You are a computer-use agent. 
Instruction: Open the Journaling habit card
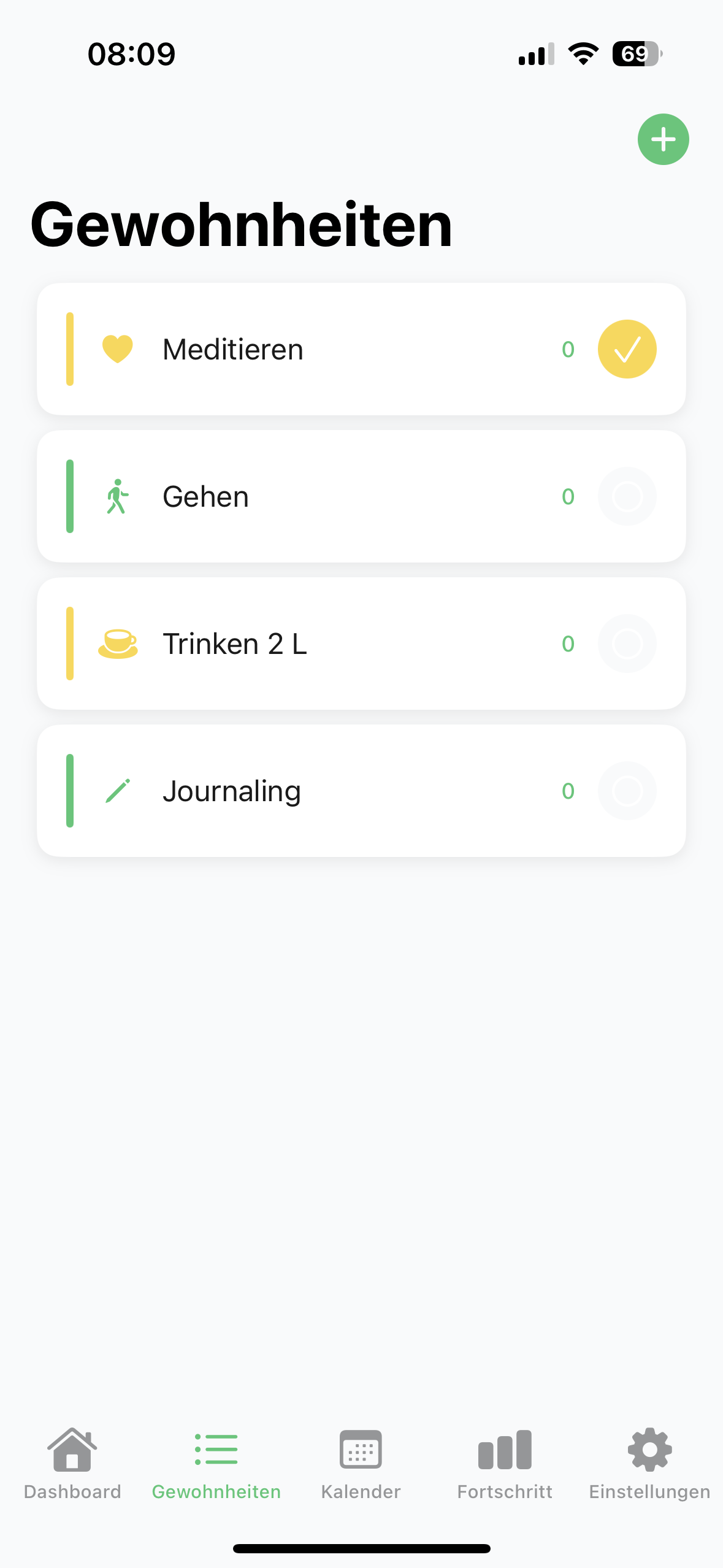tap(361, 791)
